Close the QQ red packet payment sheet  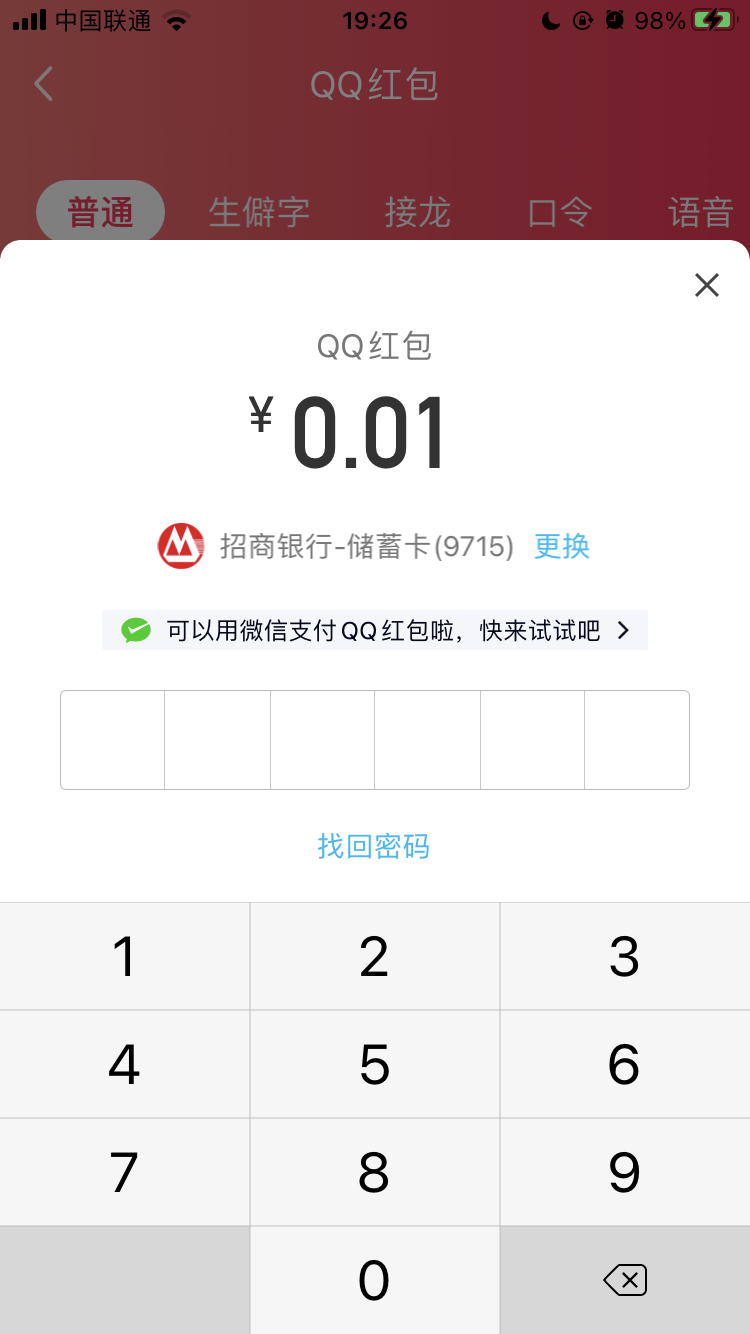(706, 285)
